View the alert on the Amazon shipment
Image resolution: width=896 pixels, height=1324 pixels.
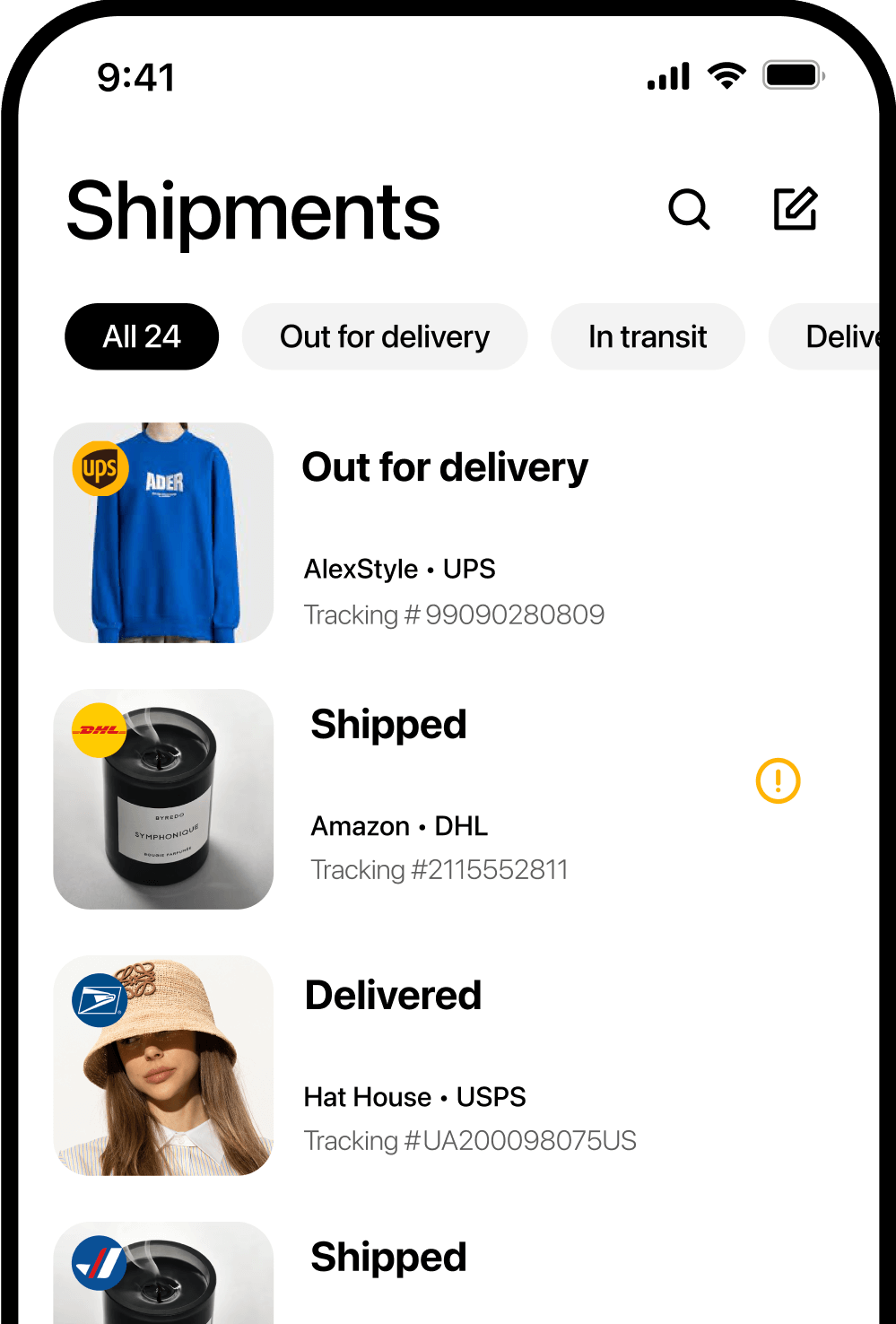pyautogui.click(x=778, y=780)
